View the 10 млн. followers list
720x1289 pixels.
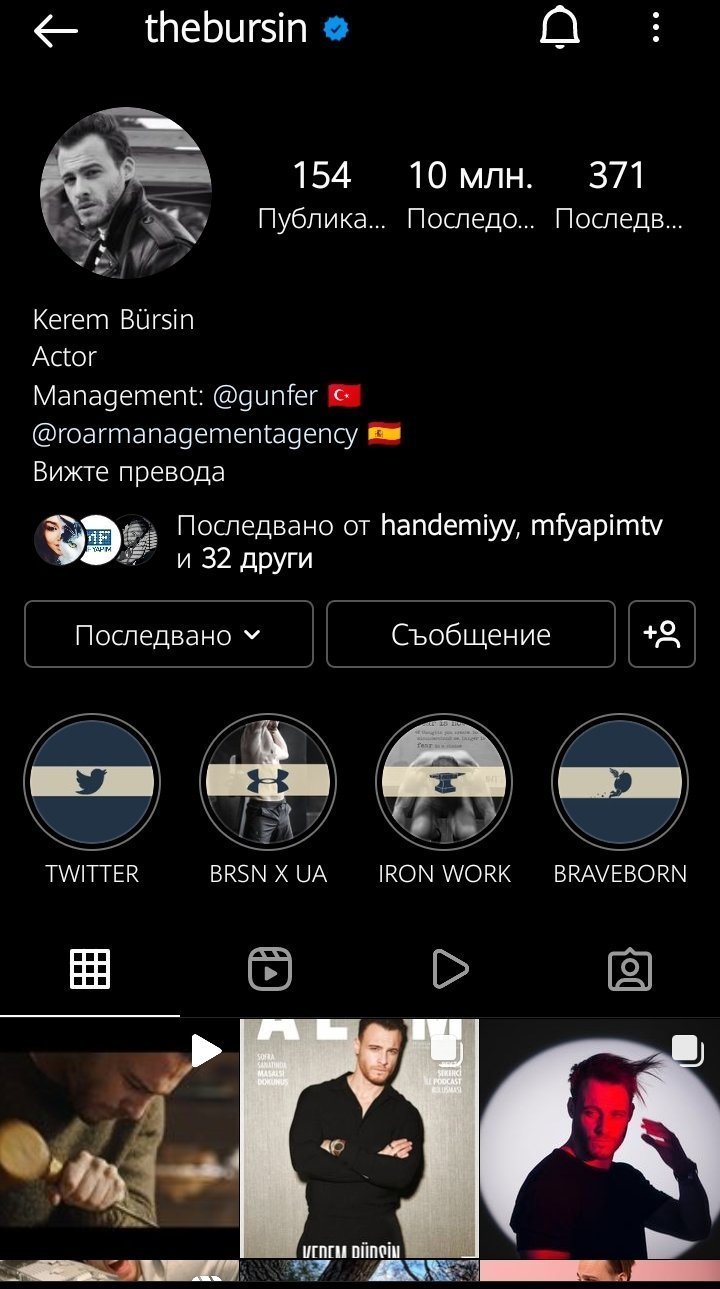point(470,194)
